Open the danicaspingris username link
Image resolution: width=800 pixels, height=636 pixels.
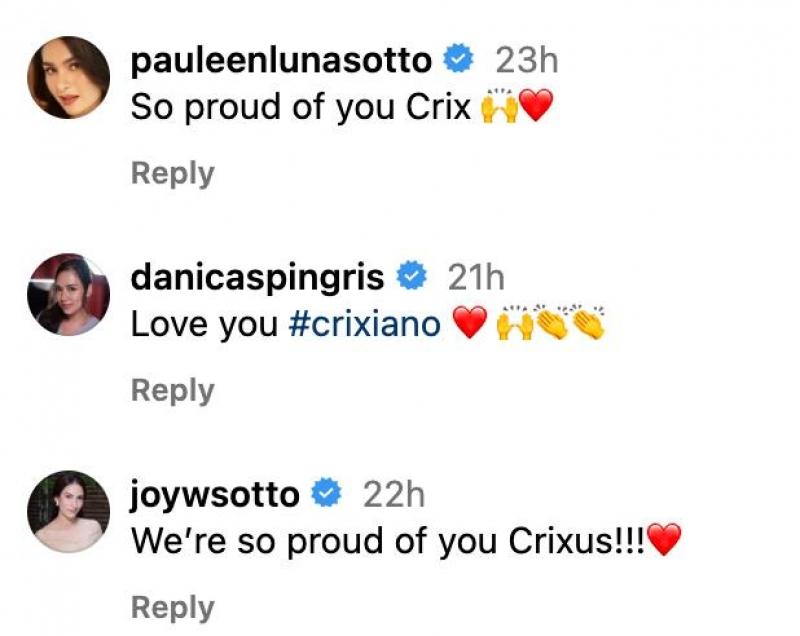[x=263, y=278]
